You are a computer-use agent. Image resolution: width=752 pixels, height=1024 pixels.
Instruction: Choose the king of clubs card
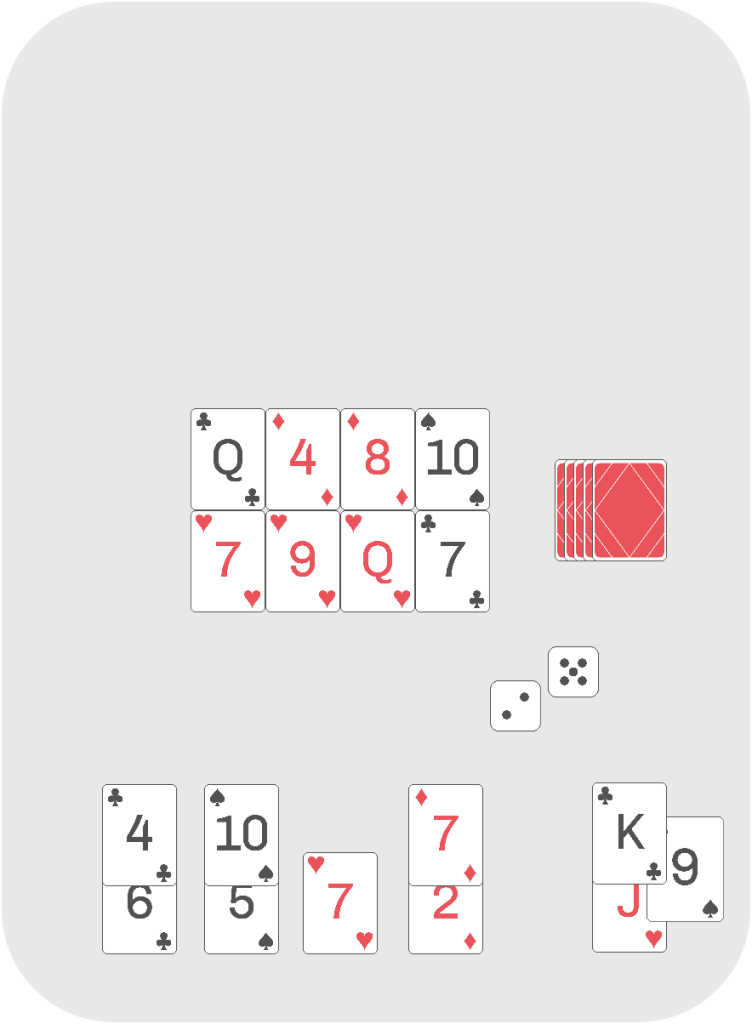[630, 832]
